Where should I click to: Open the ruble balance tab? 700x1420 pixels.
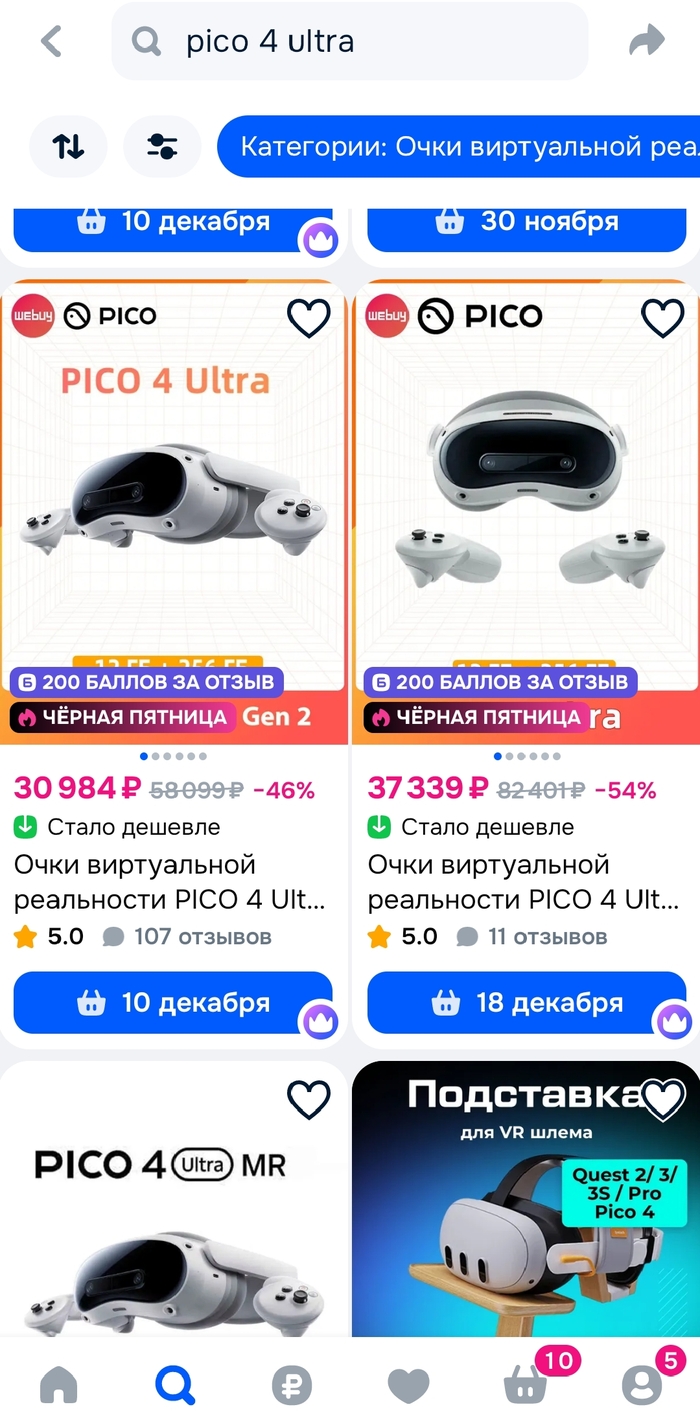tap(291, 1385)
